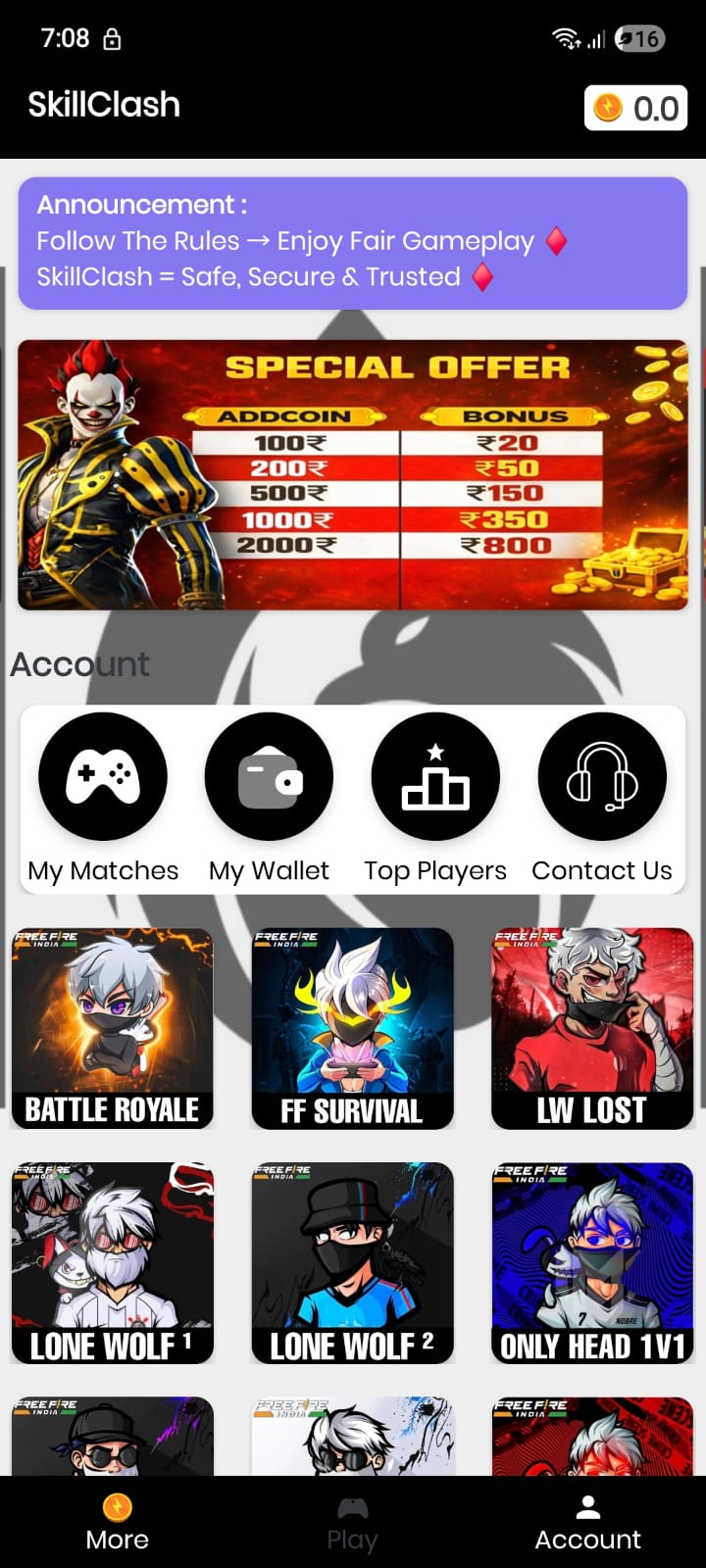
Task: Open the coin balance showing 0.0
Action: point(635,108)
